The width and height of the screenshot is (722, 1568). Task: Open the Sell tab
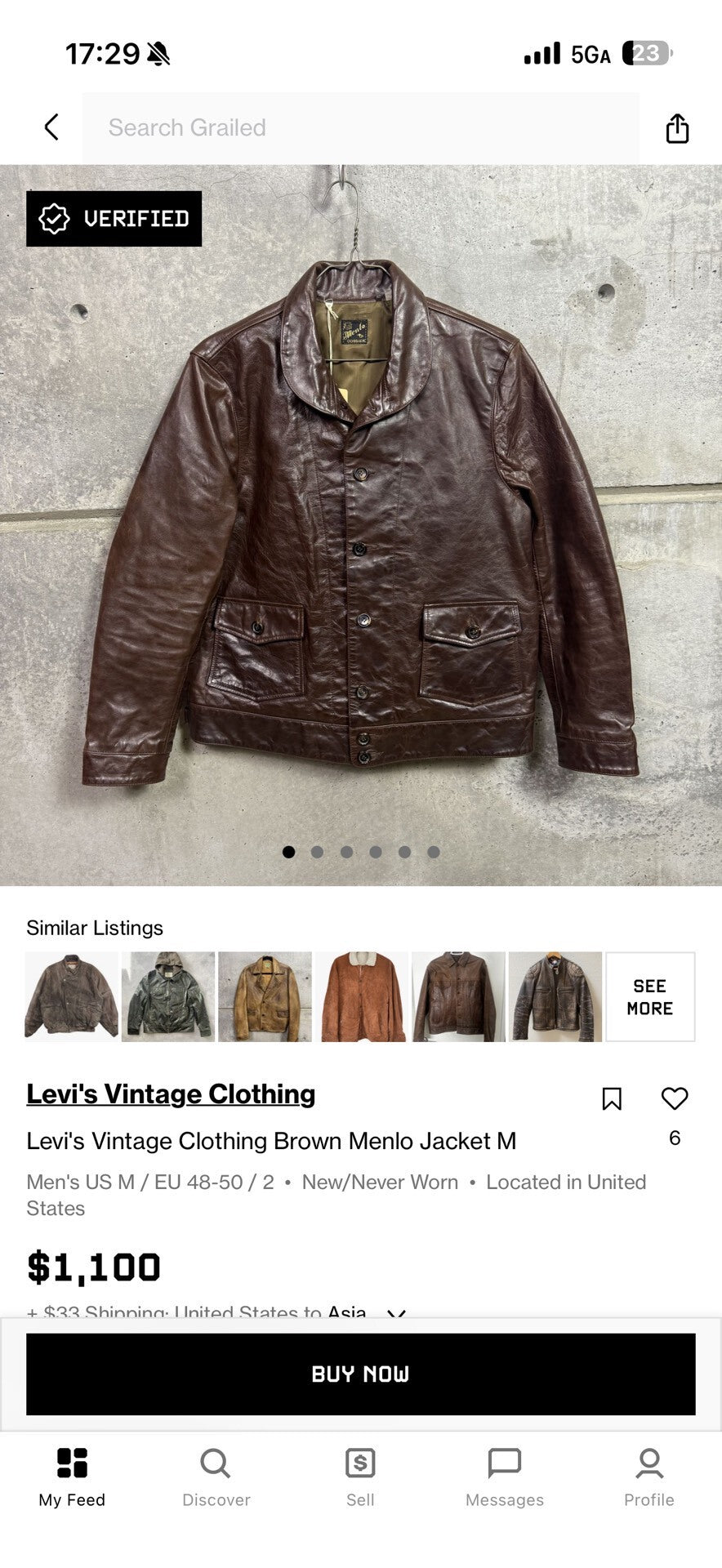point(360,1477)
